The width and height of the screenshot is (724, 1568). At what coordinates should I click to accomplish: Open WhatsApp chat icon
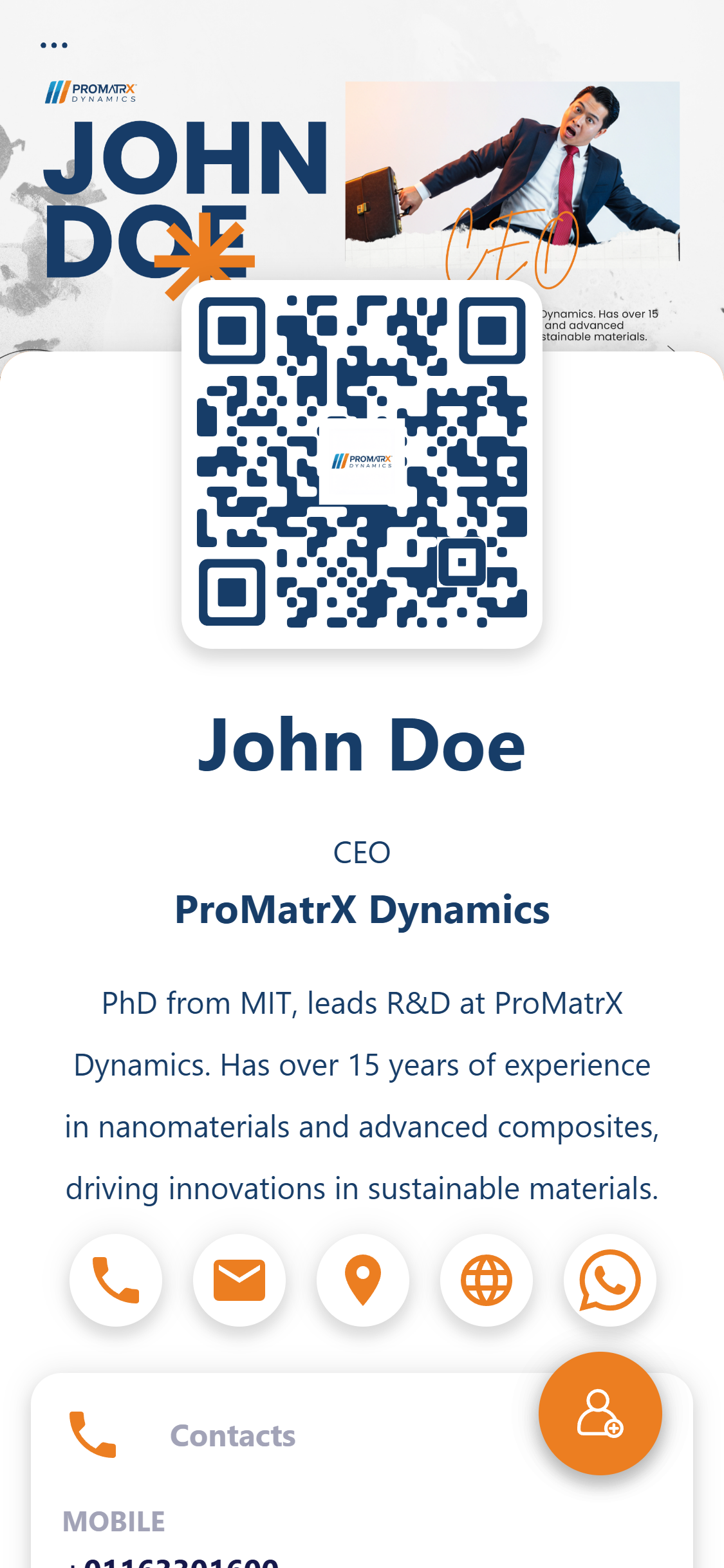tap(610, 1280)
